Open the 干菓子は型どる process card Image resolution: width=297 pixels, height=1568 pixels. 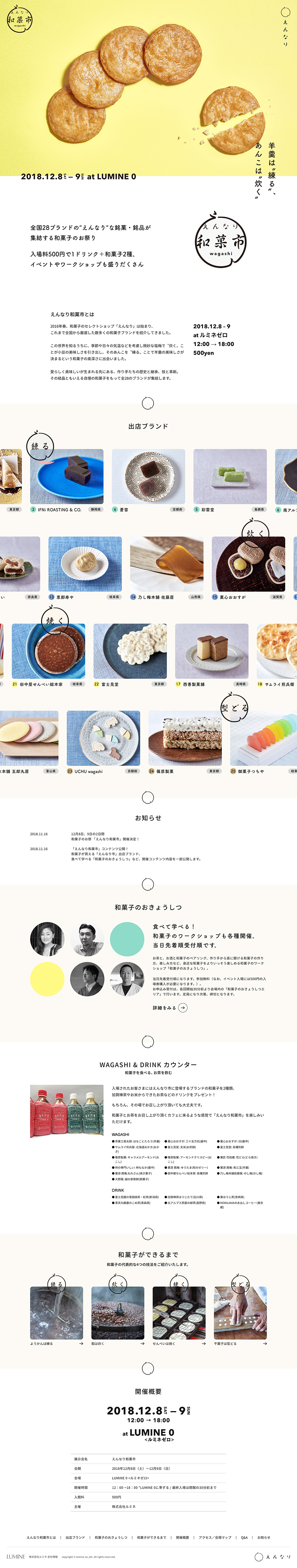tap(240, 1315)
